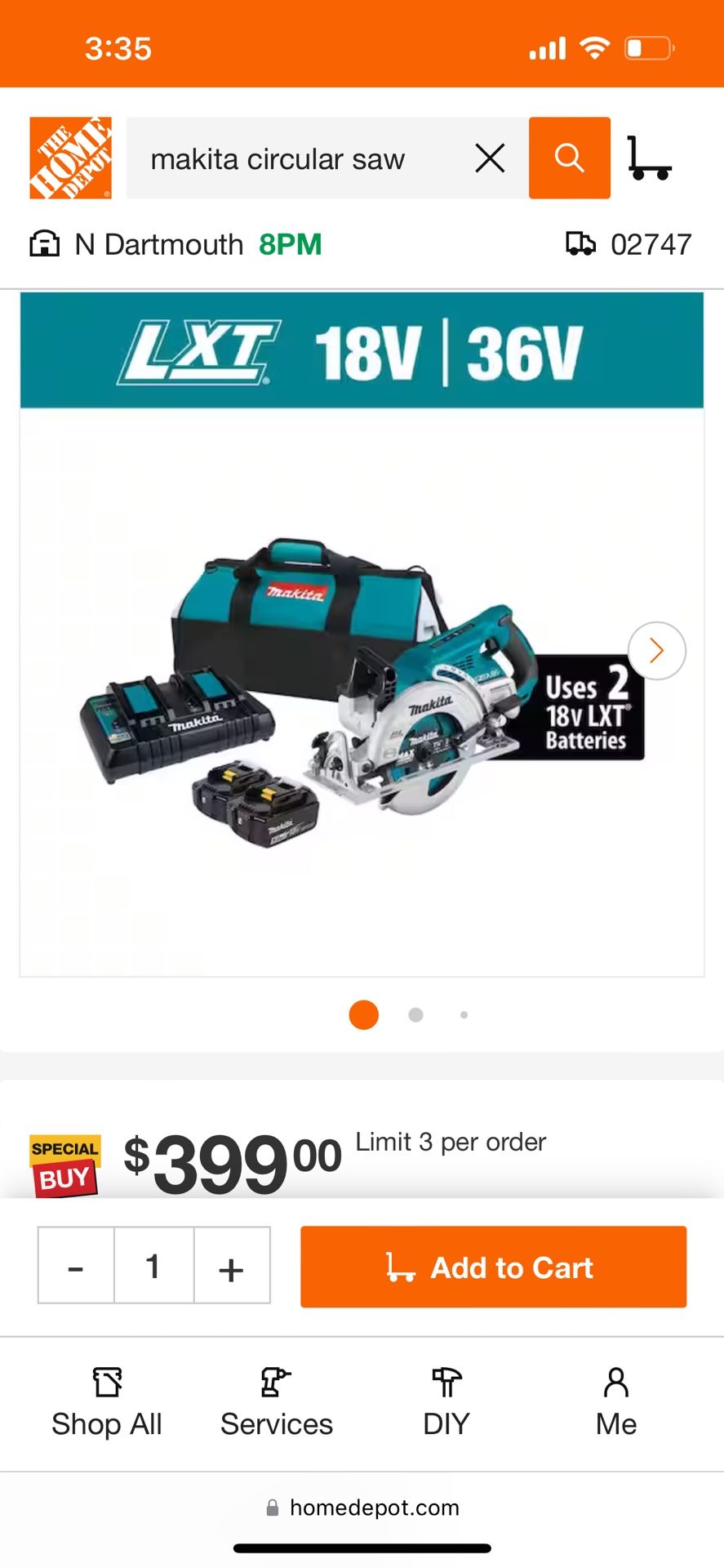Image resolution: width=724 pixels, height=1568 pixels.
Task: Show the next product image
Action: (x=656, y=651)
